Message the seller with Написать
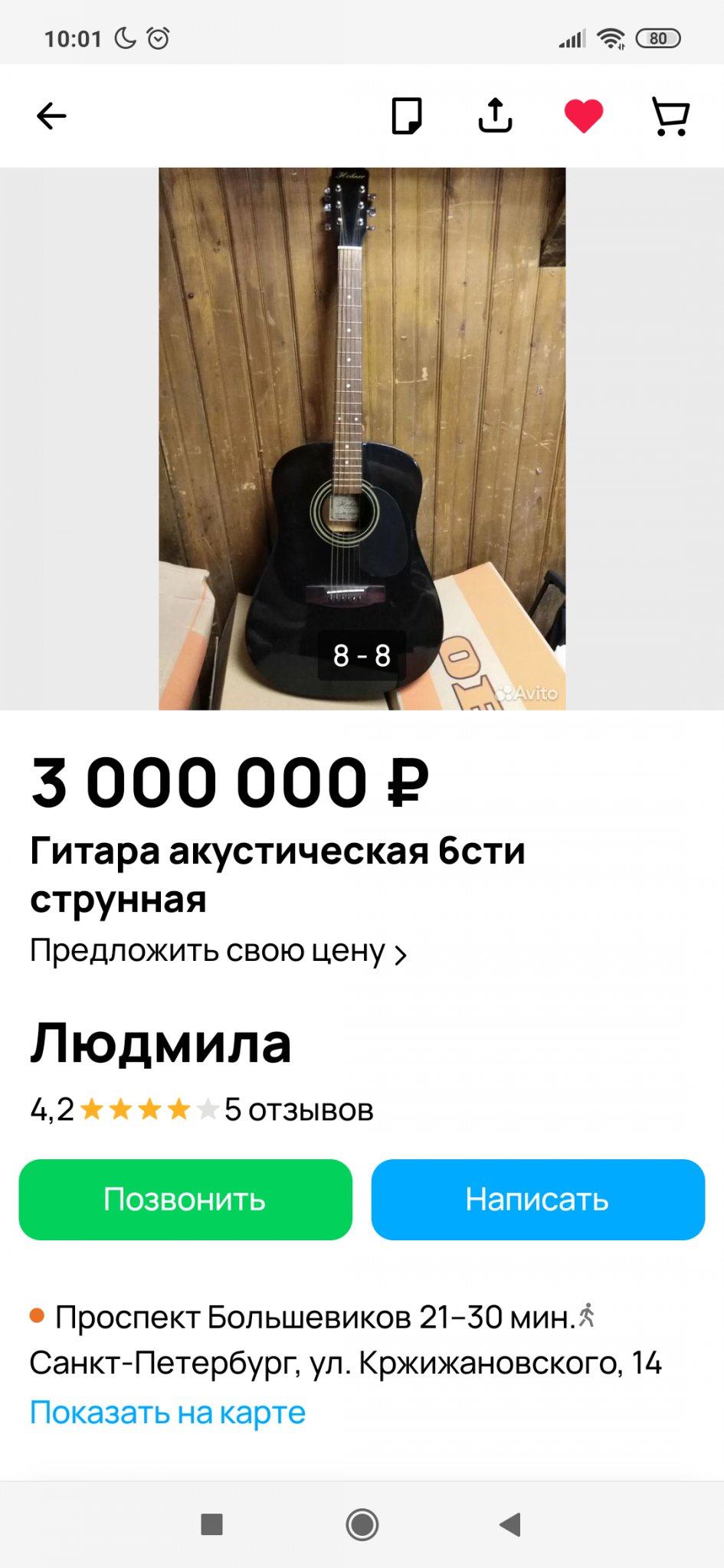This screenshot has height=1568, width=724. pos(538,1199)
